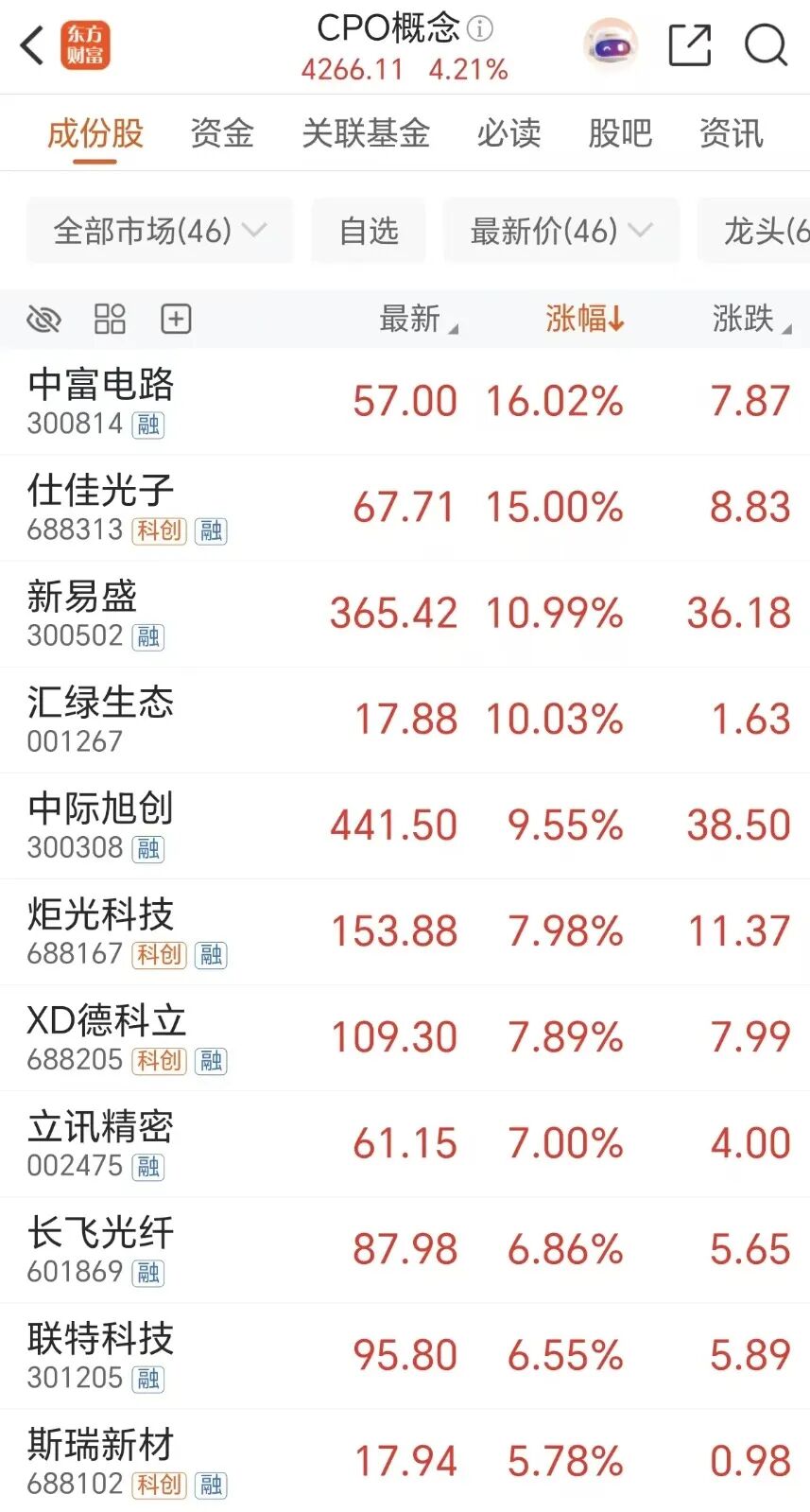Open the robot assistant icon
Viewport: 810px width, 1512px height.
(x=611, y=44)
